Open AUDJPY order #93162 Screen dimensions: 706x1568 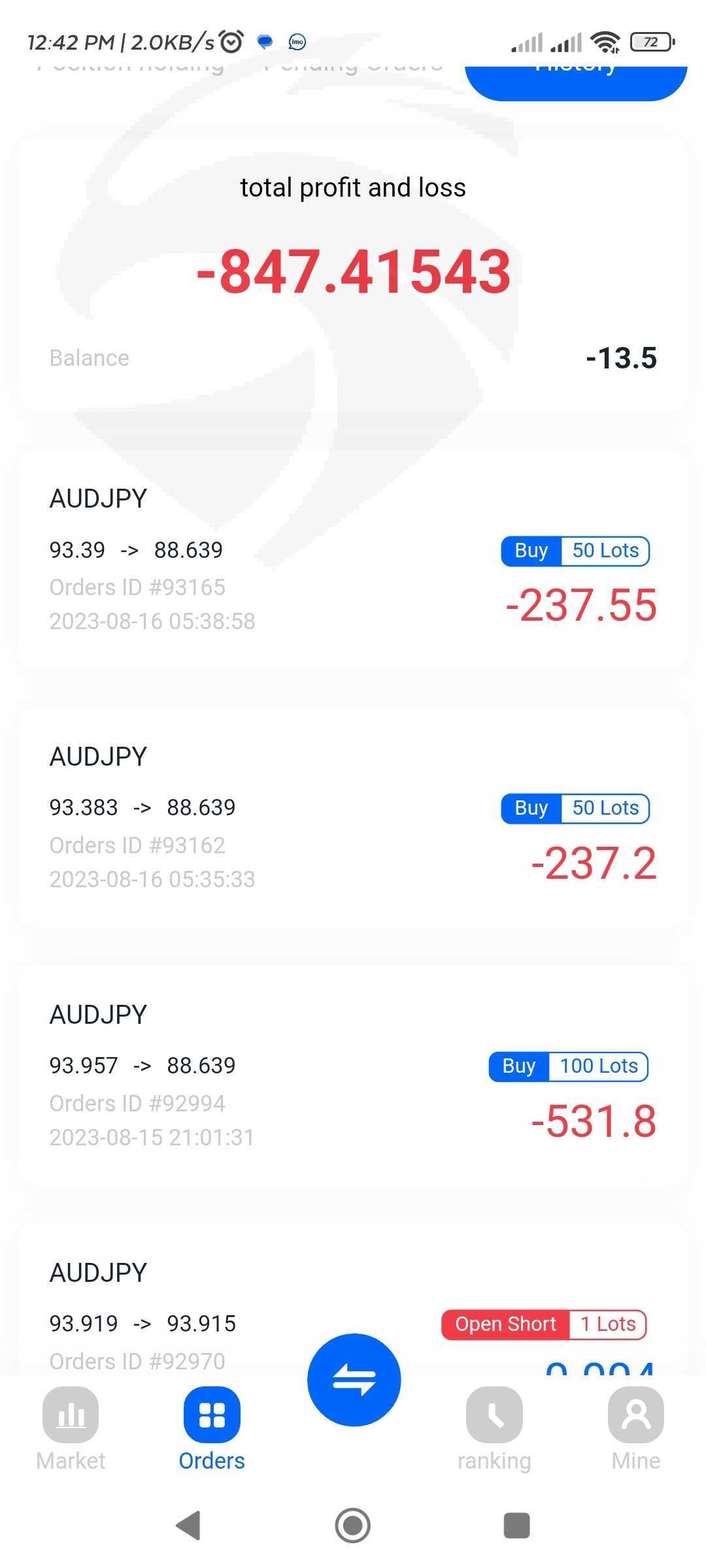tap(353, 817)
